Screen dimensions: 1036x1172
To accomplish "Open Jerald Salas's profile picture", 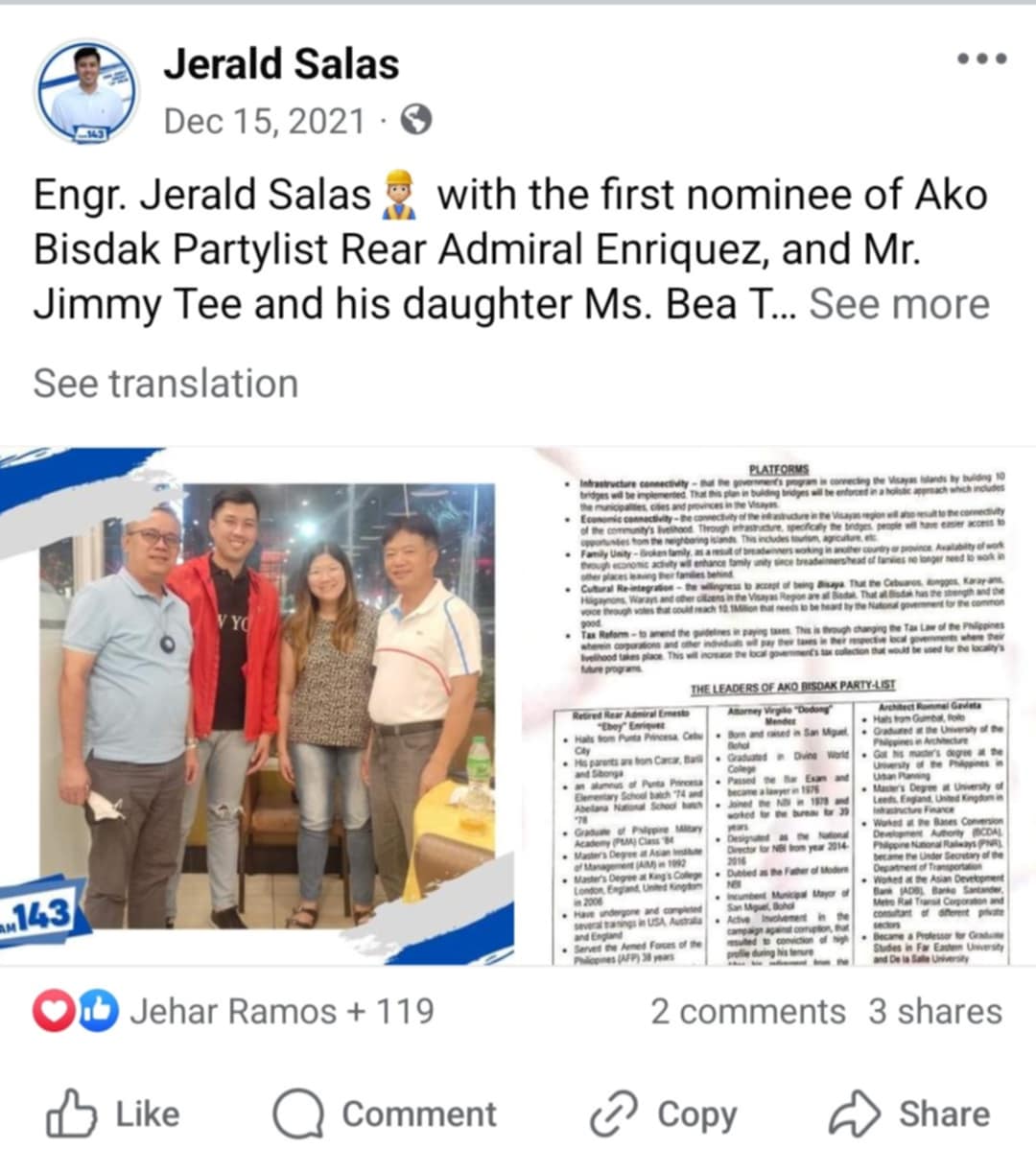I will click(85, 93).
